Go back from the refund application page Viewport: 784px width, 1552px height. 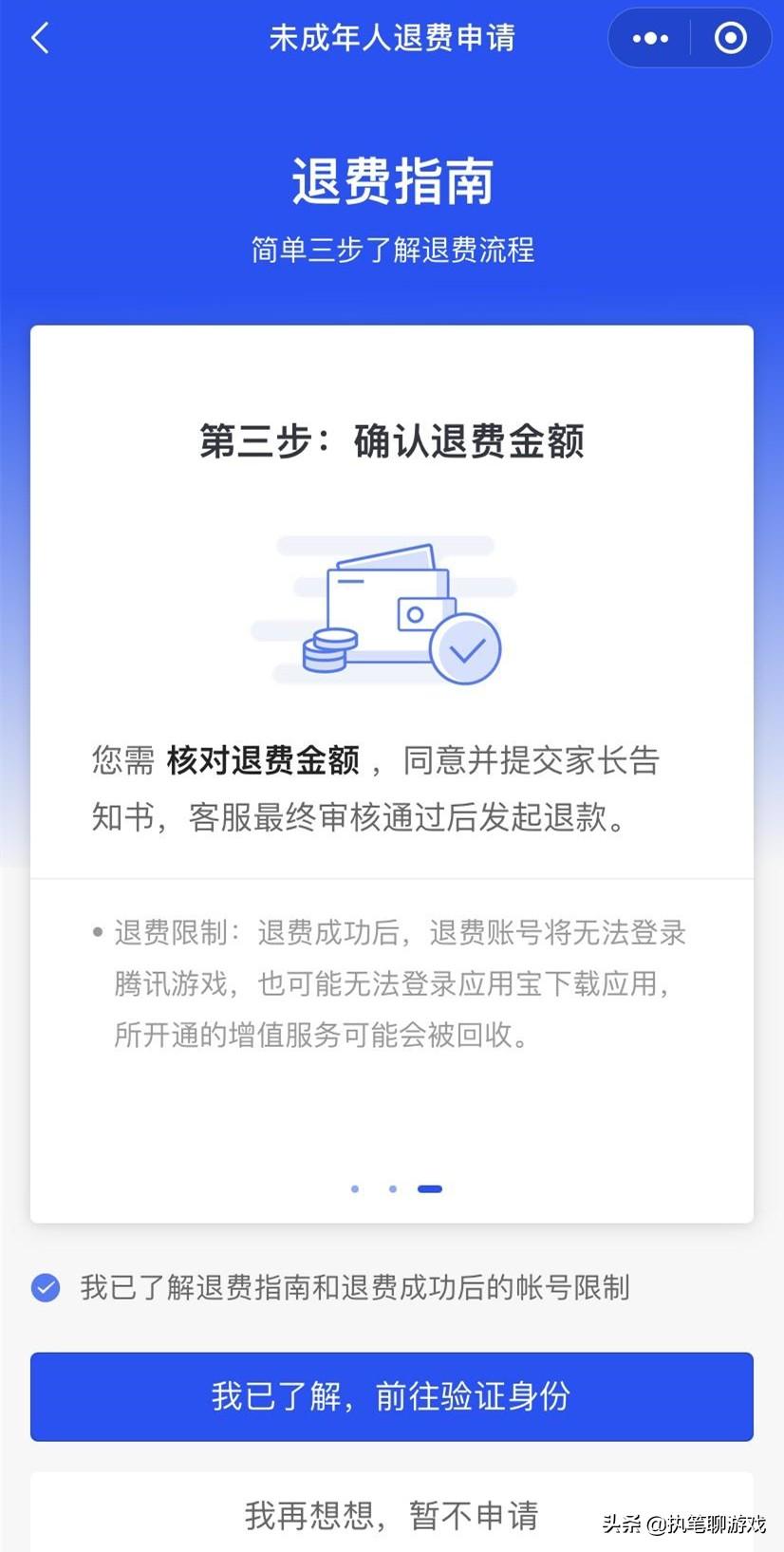tap(40, 39)
